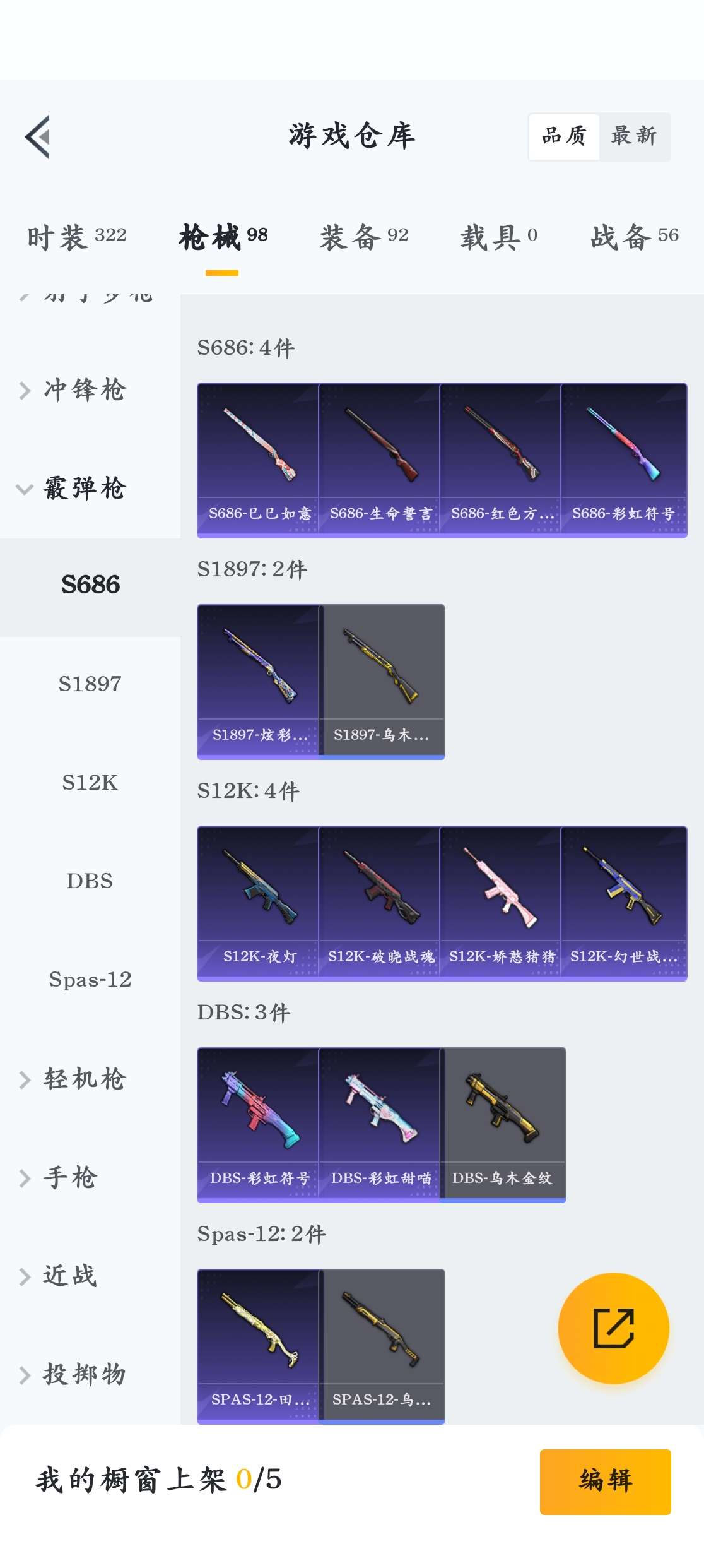Expand the 冲锋枪 category
Image resolution: width=704 pixels, height=1568 pixels.
(85, 390)
